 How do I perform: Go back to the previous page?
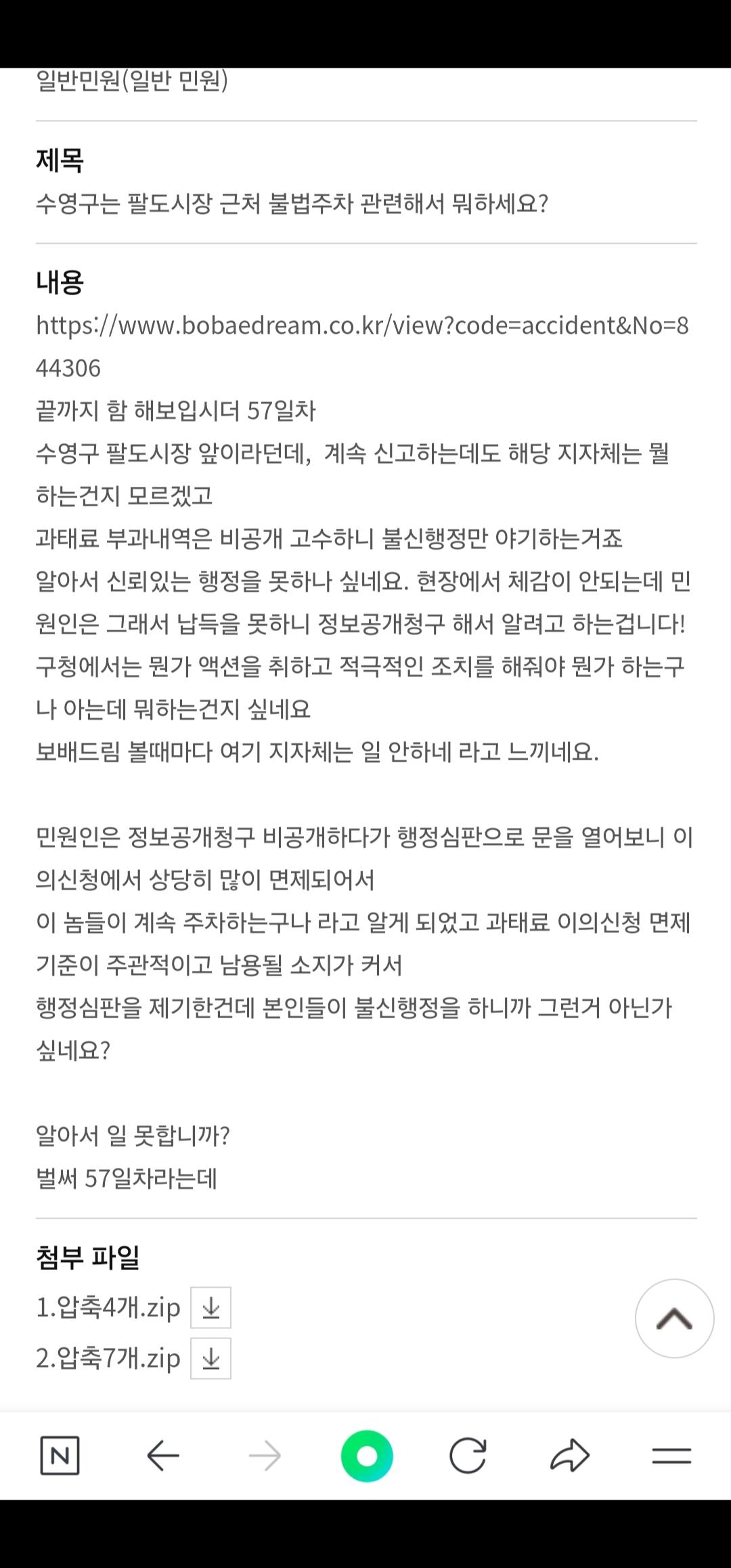[162, 1456]
